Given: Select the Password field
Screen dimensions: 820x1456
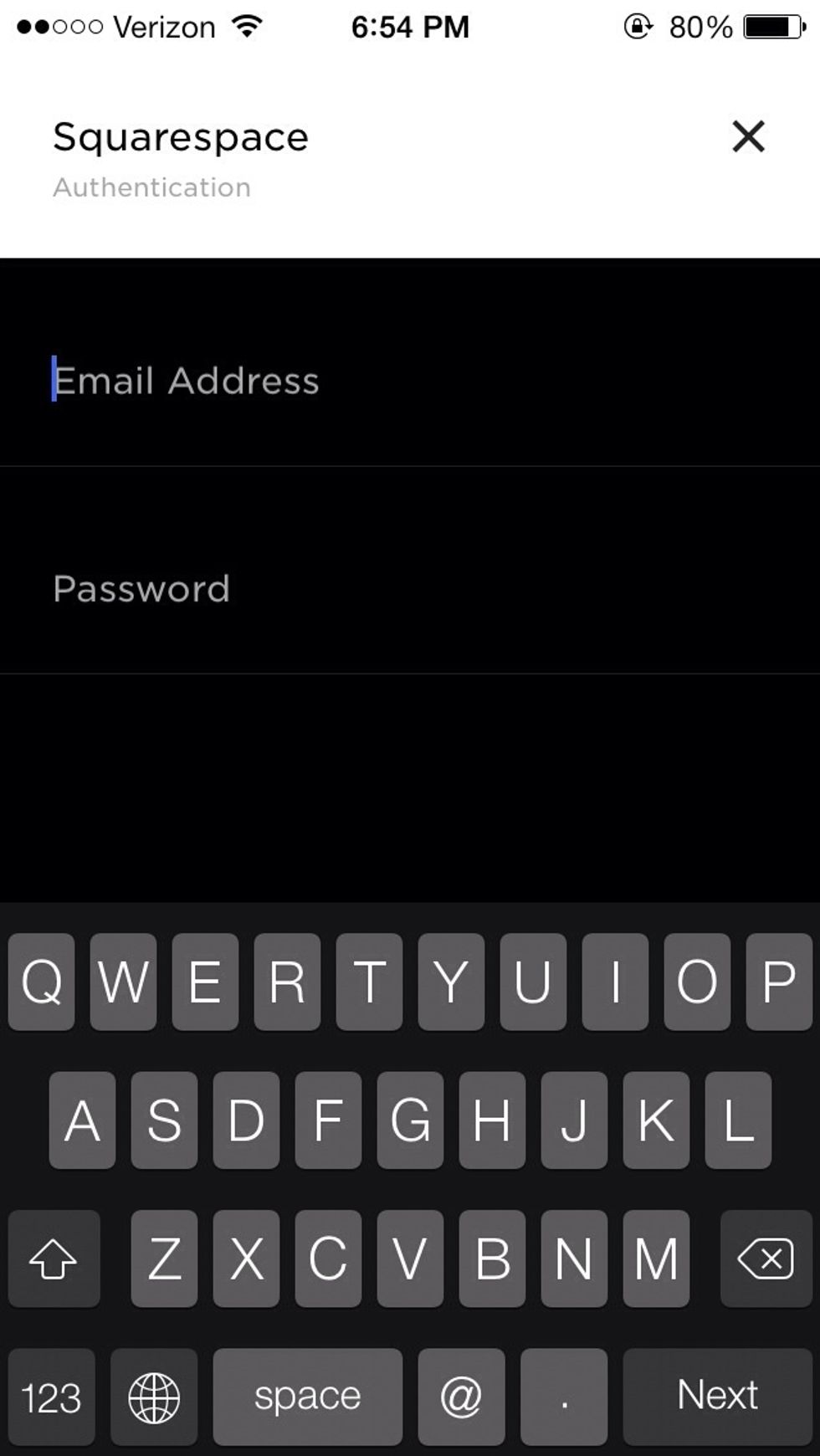Looking at the screenshot, I should (410, 588).
